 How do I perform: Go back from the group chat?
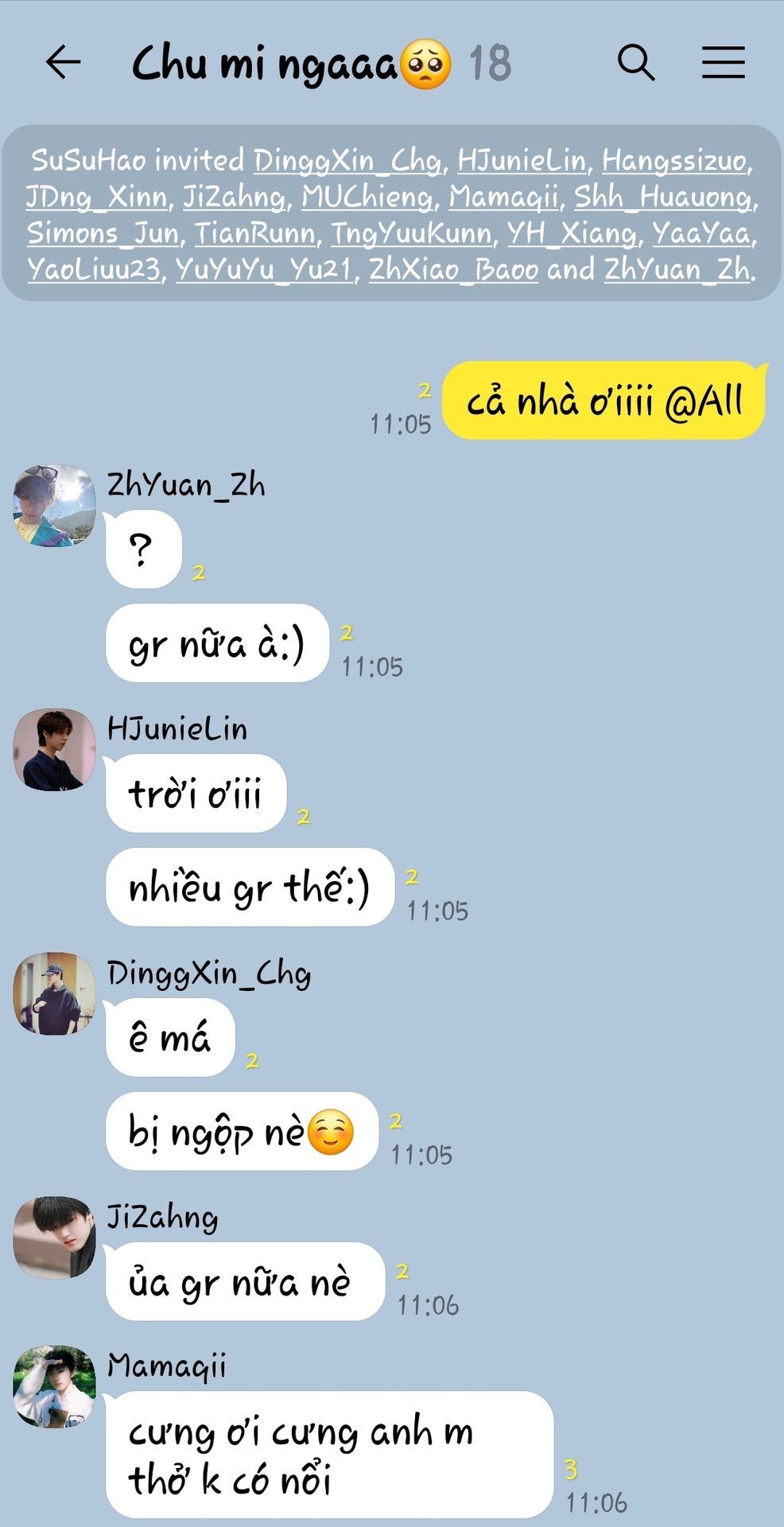pos(64,62)
